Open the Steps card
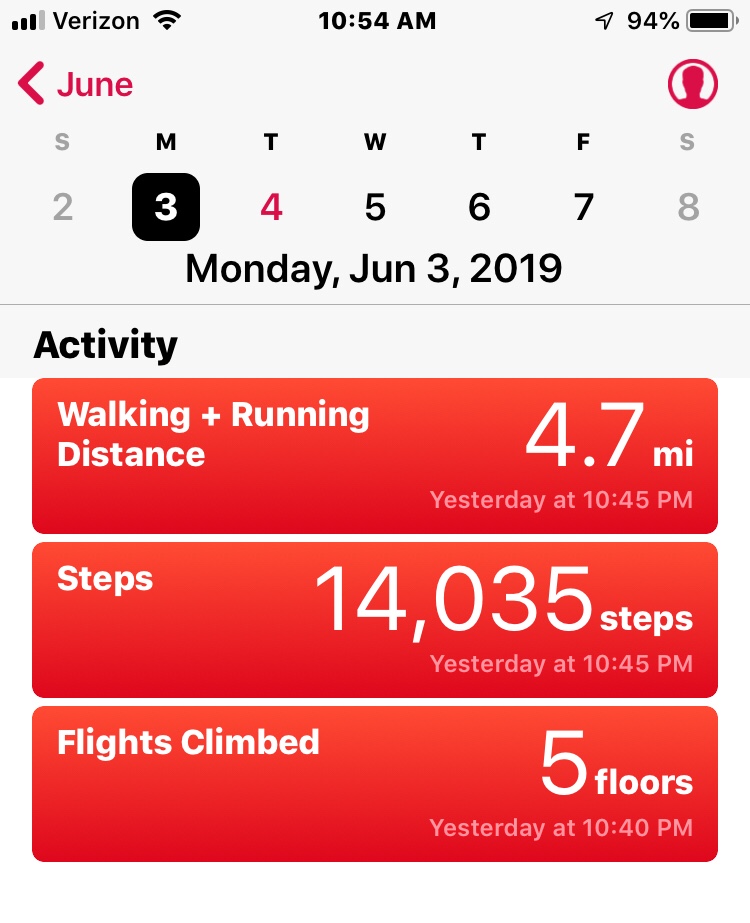 point(375,620)
